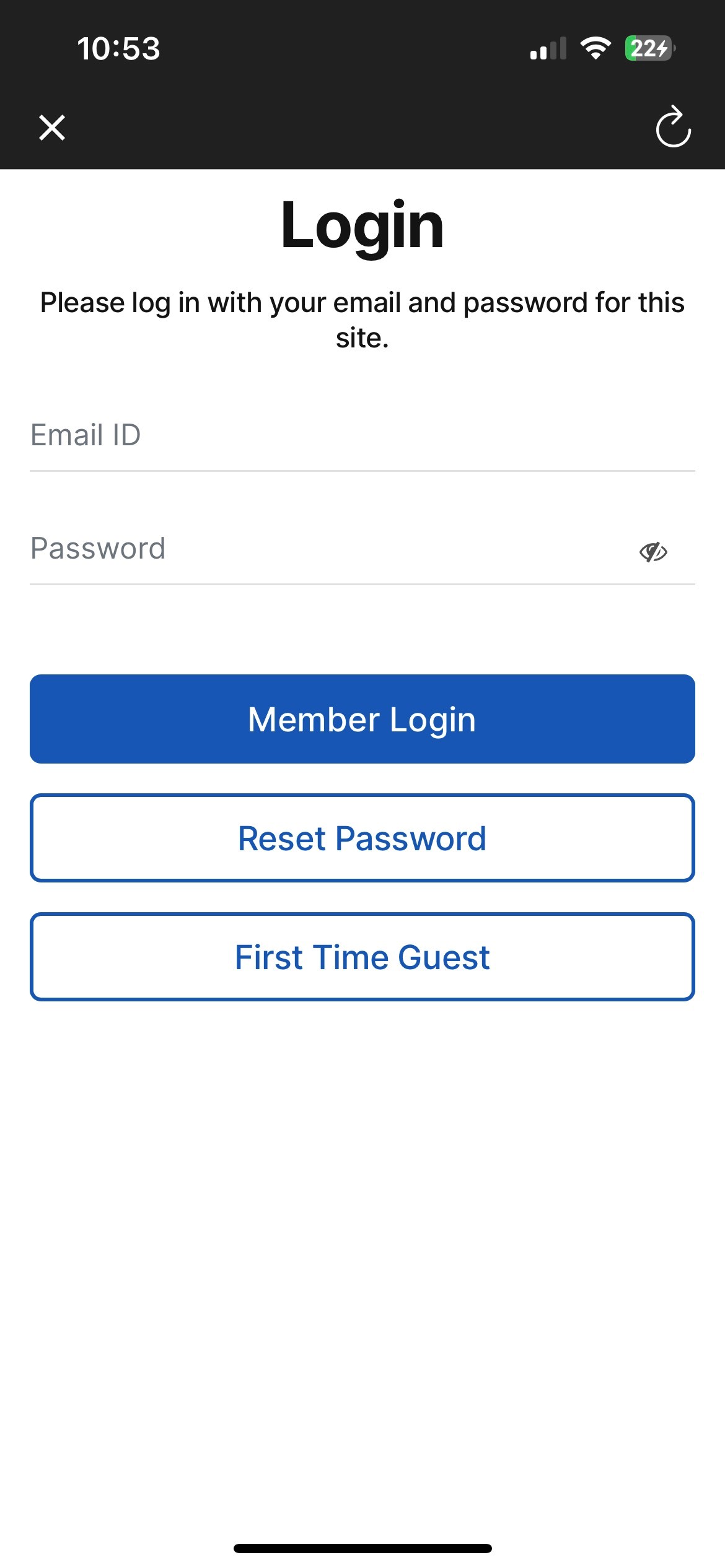Tap the battery indicator showing 22 percent
The image size is (725, 1568).
[x=646, y=50]
